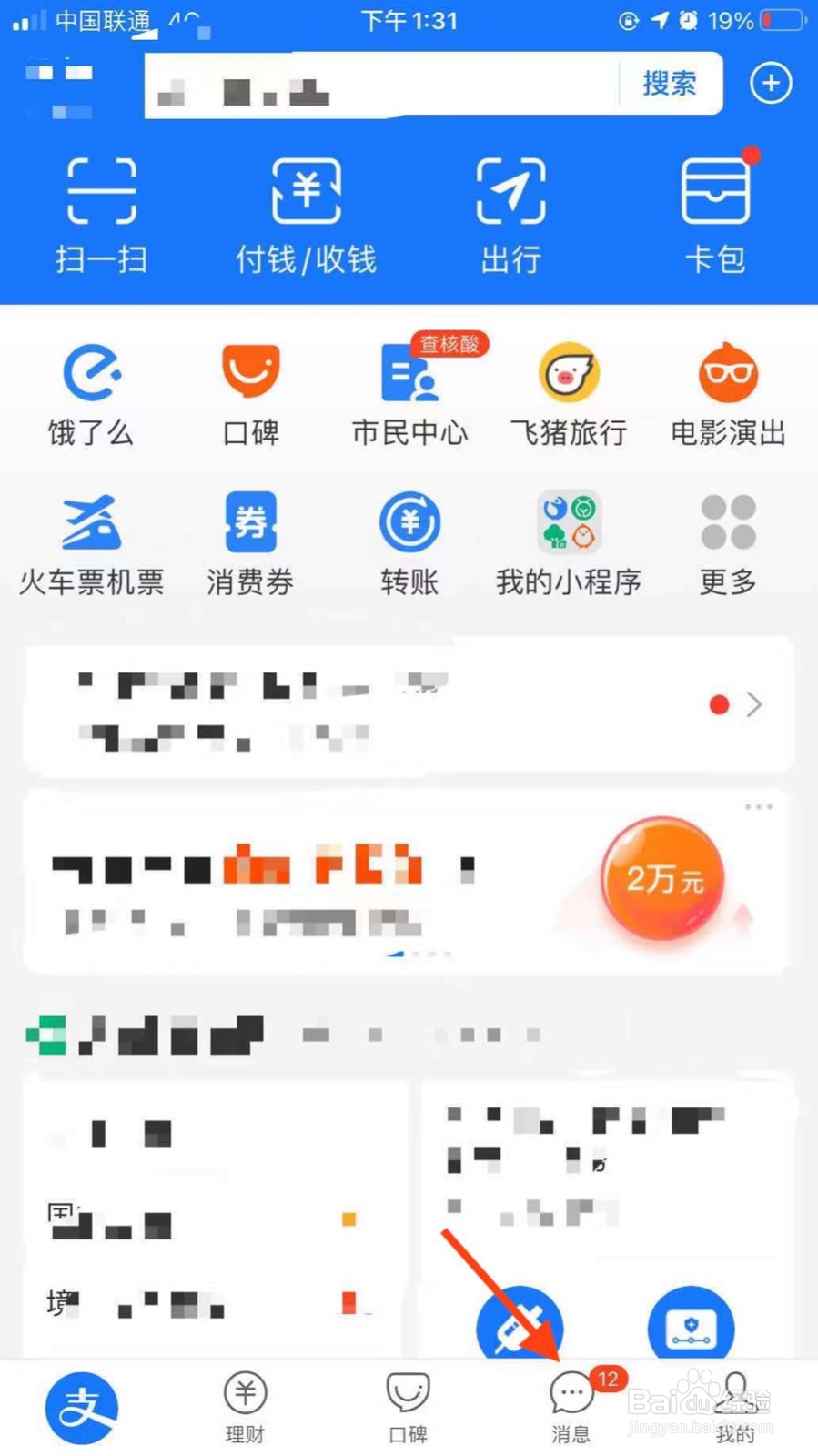
Task: Launch the 饿了么 food delivery service
Action: [x=90, y=391]
